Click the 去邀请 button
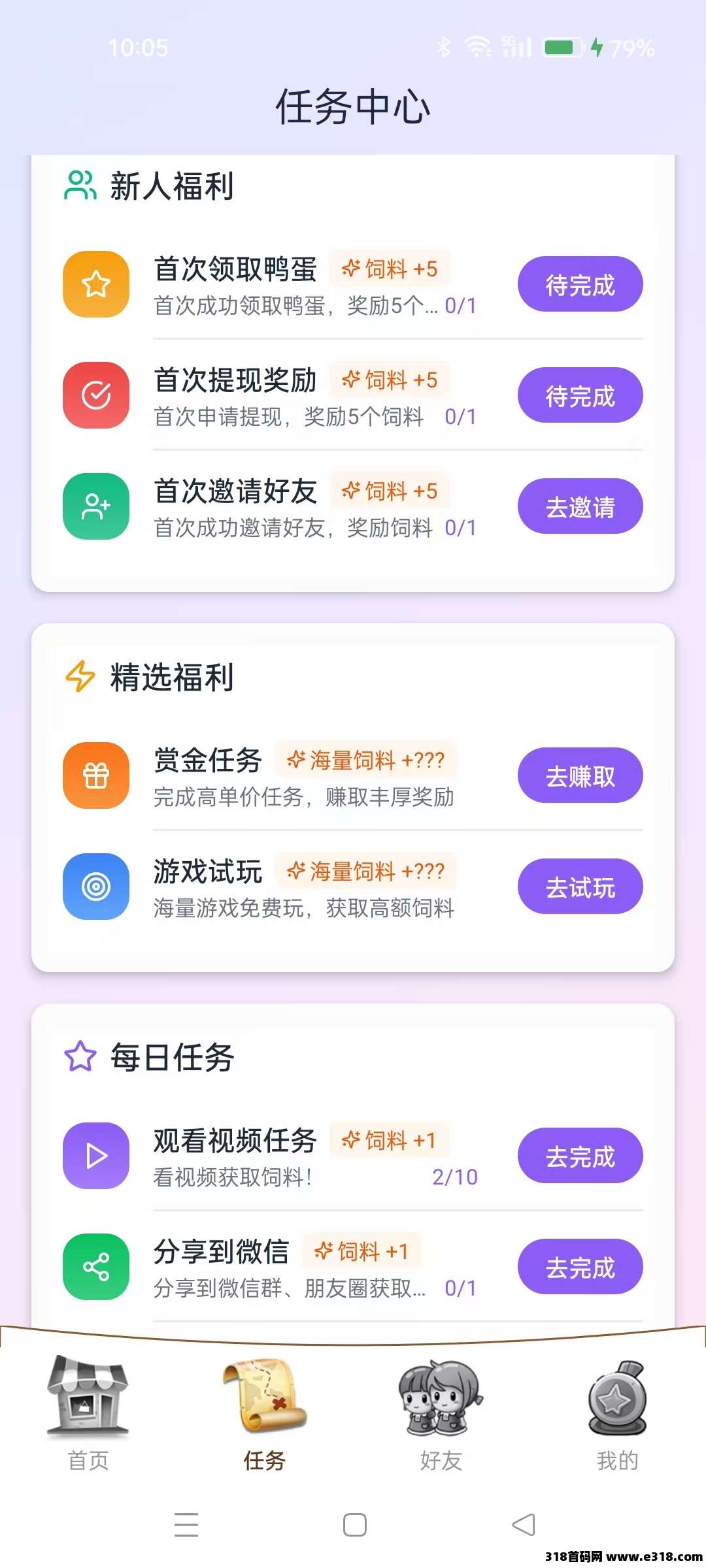706x1568 pixels. 580,506
